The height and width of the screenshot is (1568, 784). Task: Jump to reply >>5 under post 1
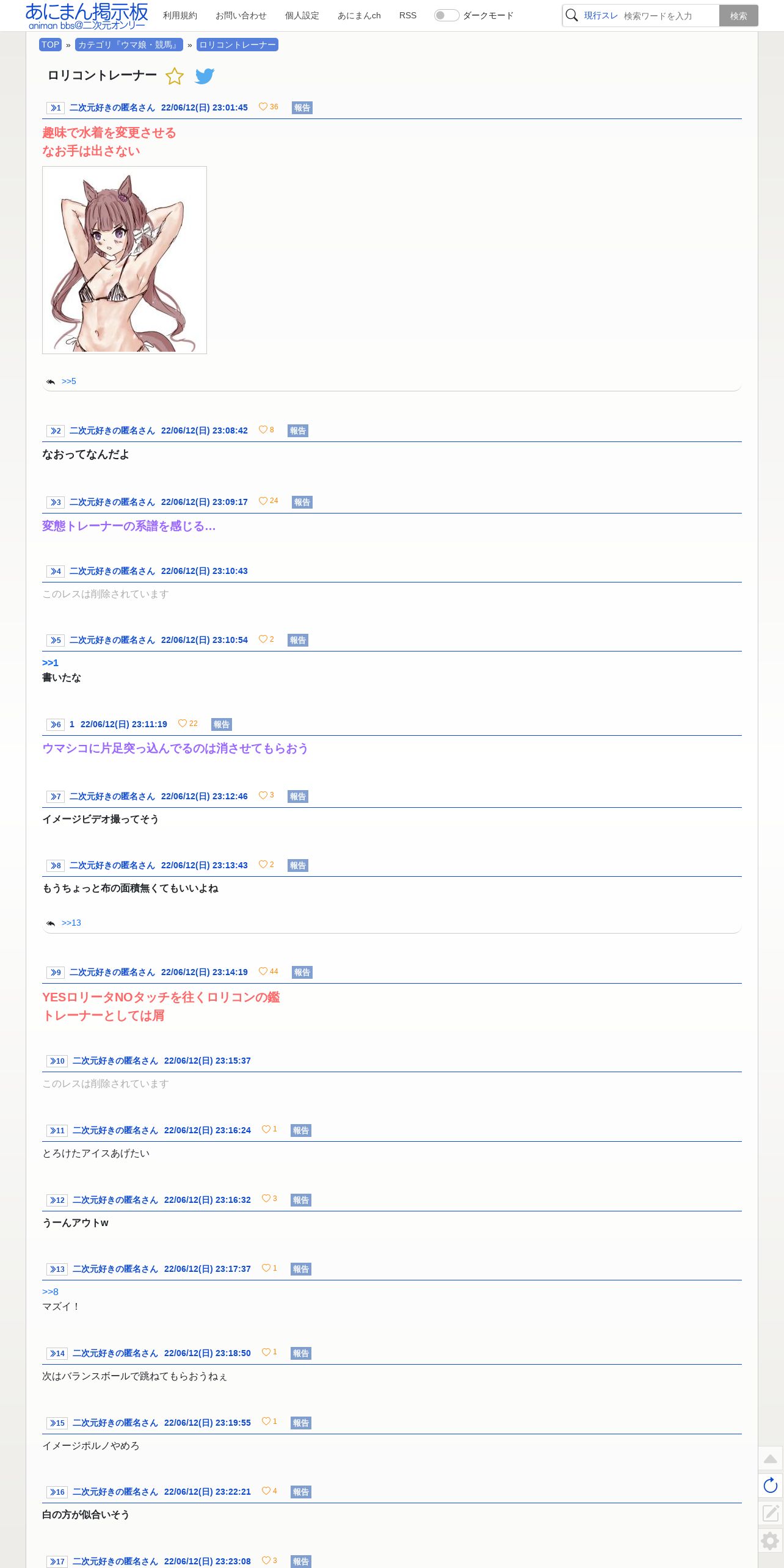pyautogui.click(x=69, y=381)
